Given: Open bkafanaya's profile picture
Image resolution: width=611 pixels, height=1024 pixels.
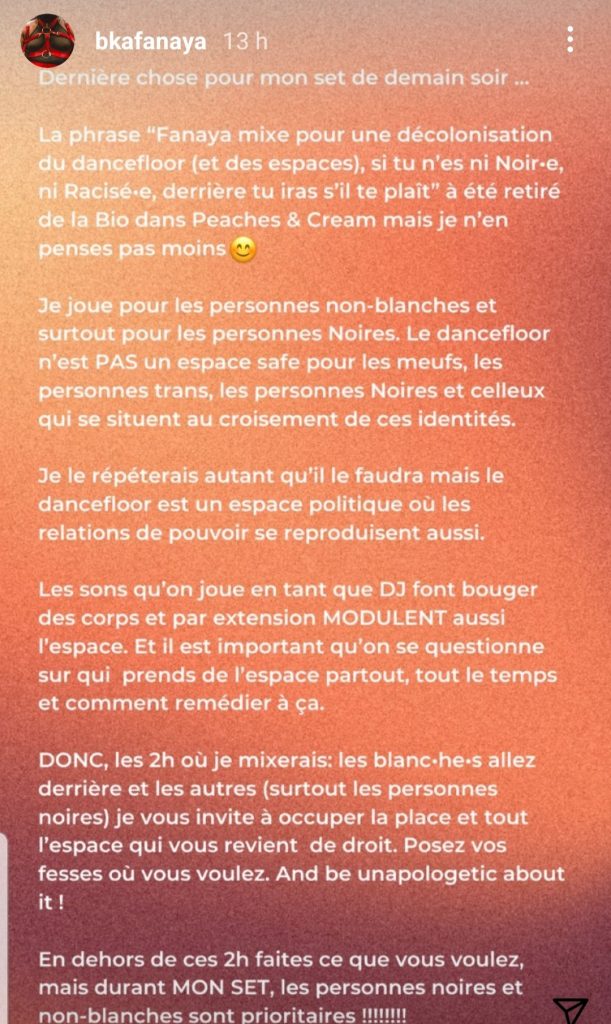Looking at the screenshot, I should (47, 41).
